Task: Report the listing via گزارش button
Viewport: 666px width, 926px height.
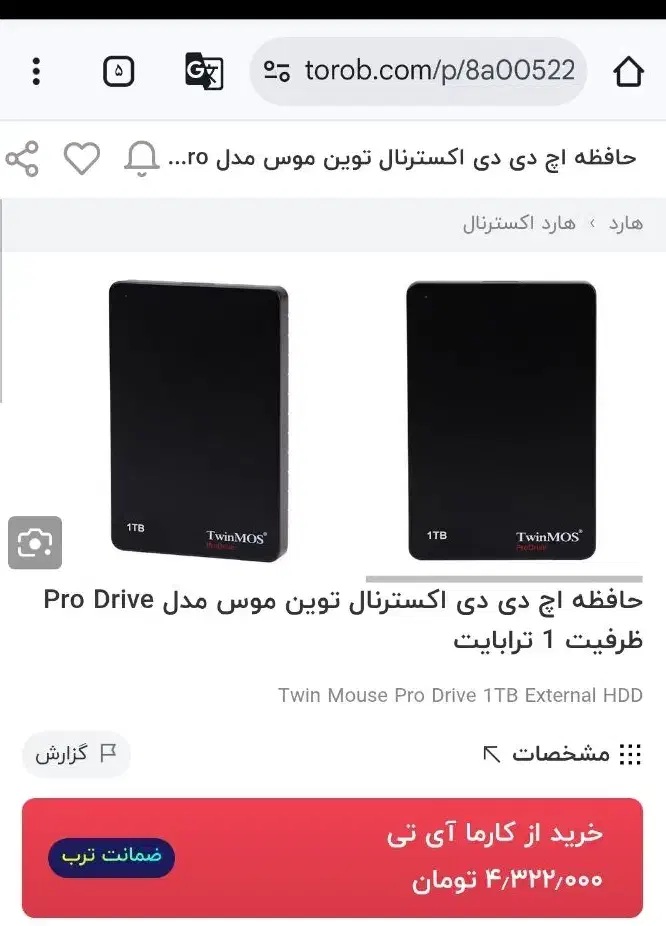Action: 76,754
